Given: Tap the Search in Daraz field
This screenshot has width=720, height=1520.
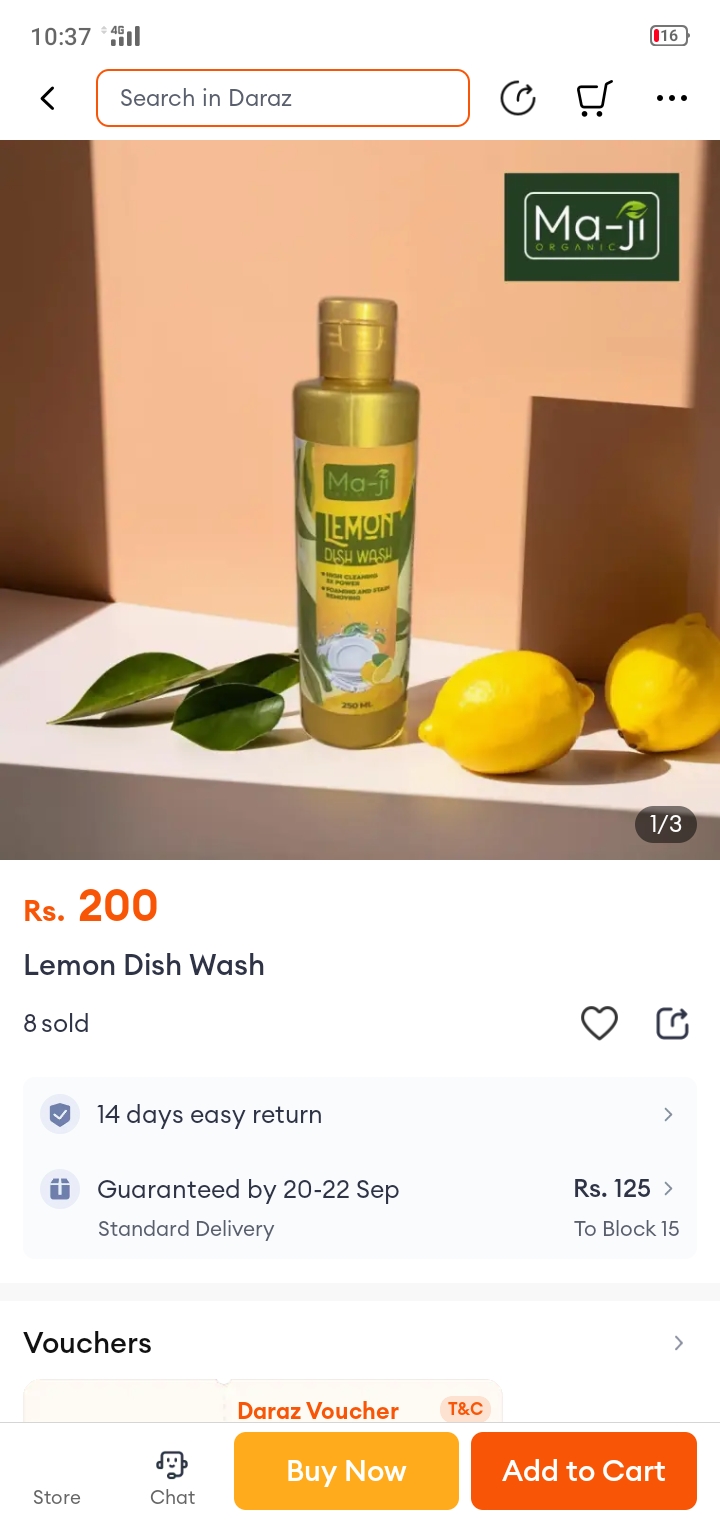Looking at the screenshot, I should 282,98.
